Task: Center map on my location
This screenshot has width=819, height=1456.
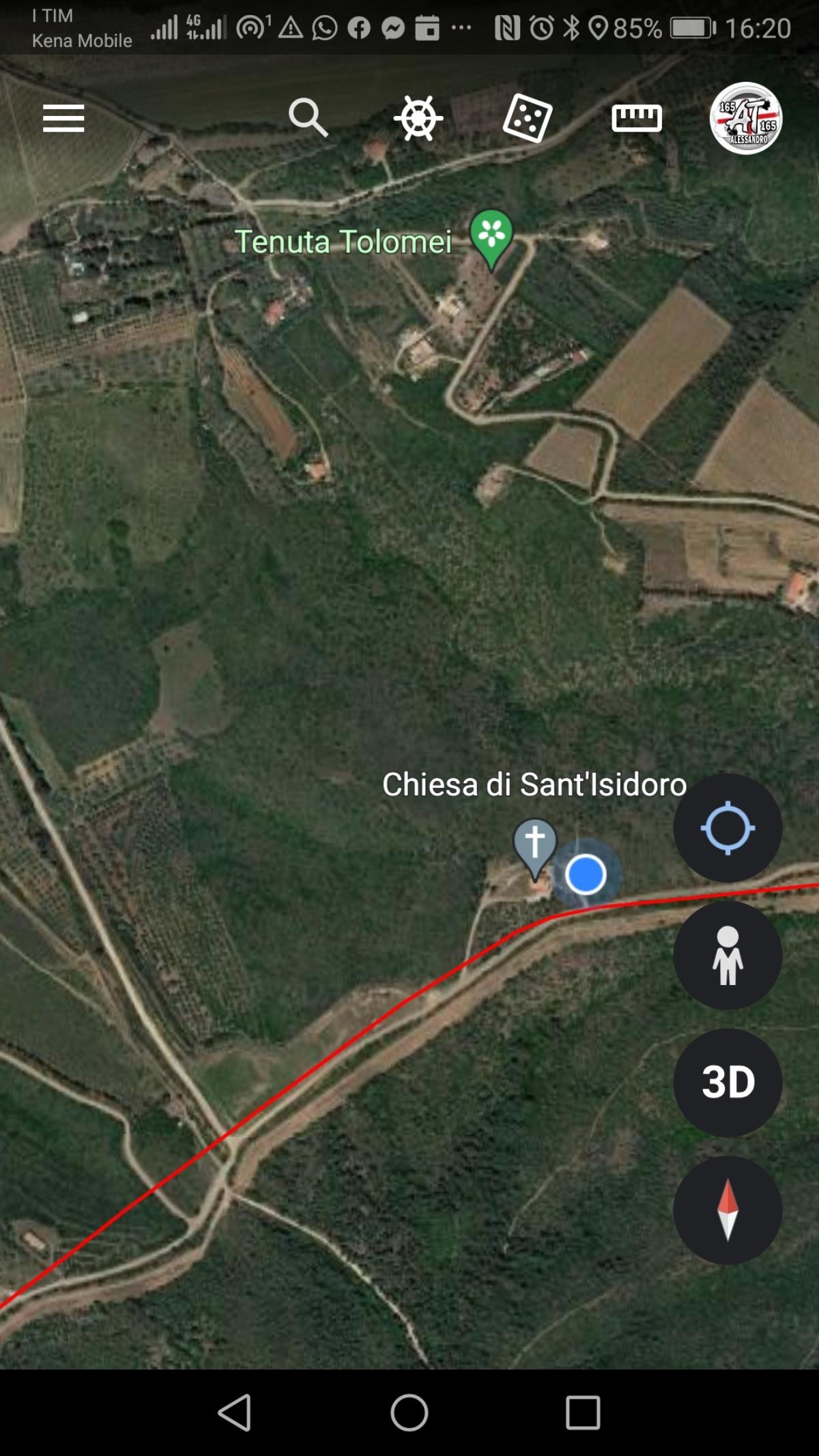Action: click(x=728, y=828)
